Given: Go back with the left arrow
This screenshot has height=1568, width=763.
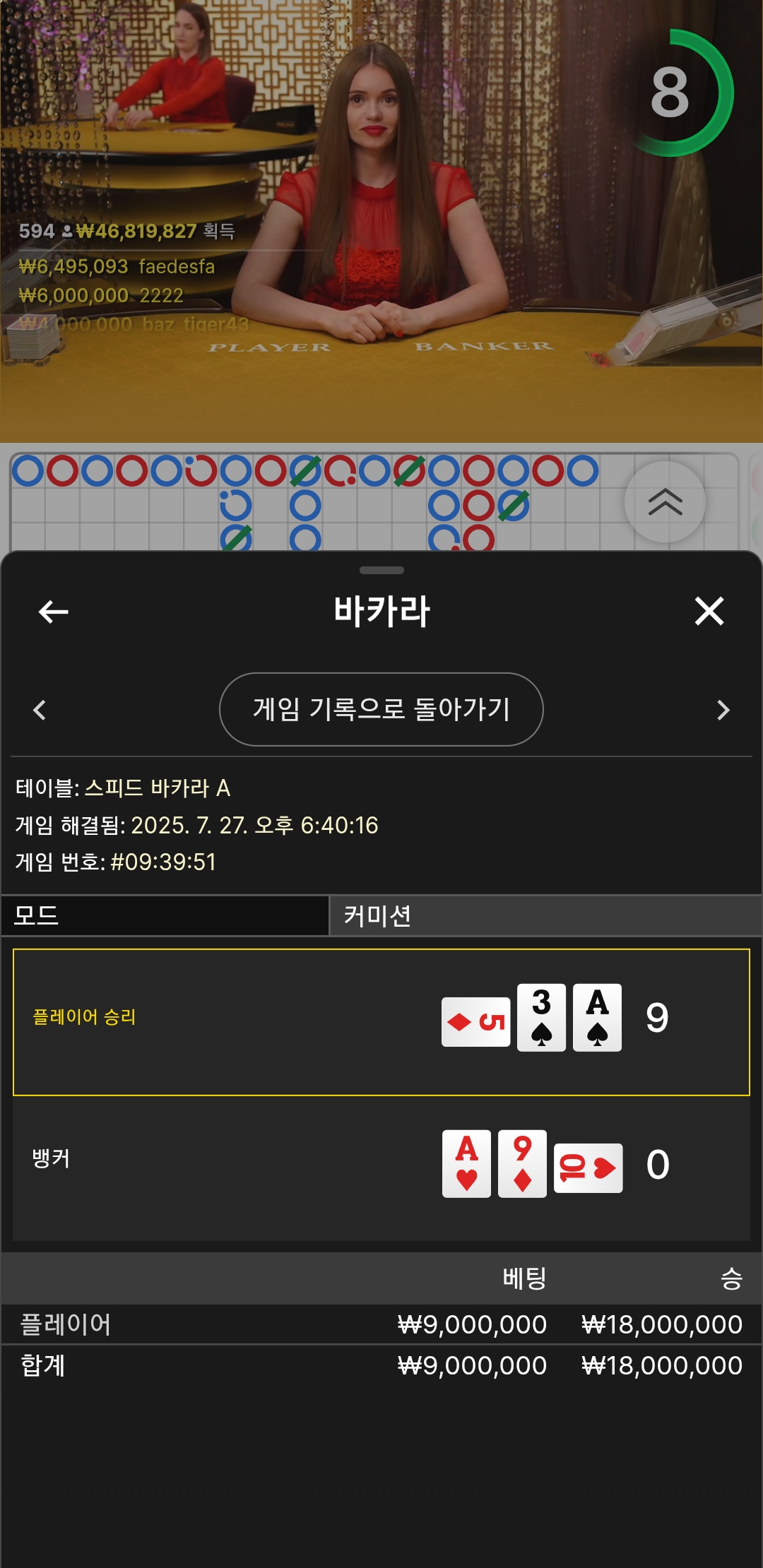Looking at the screenshot, I should point(53,612).
